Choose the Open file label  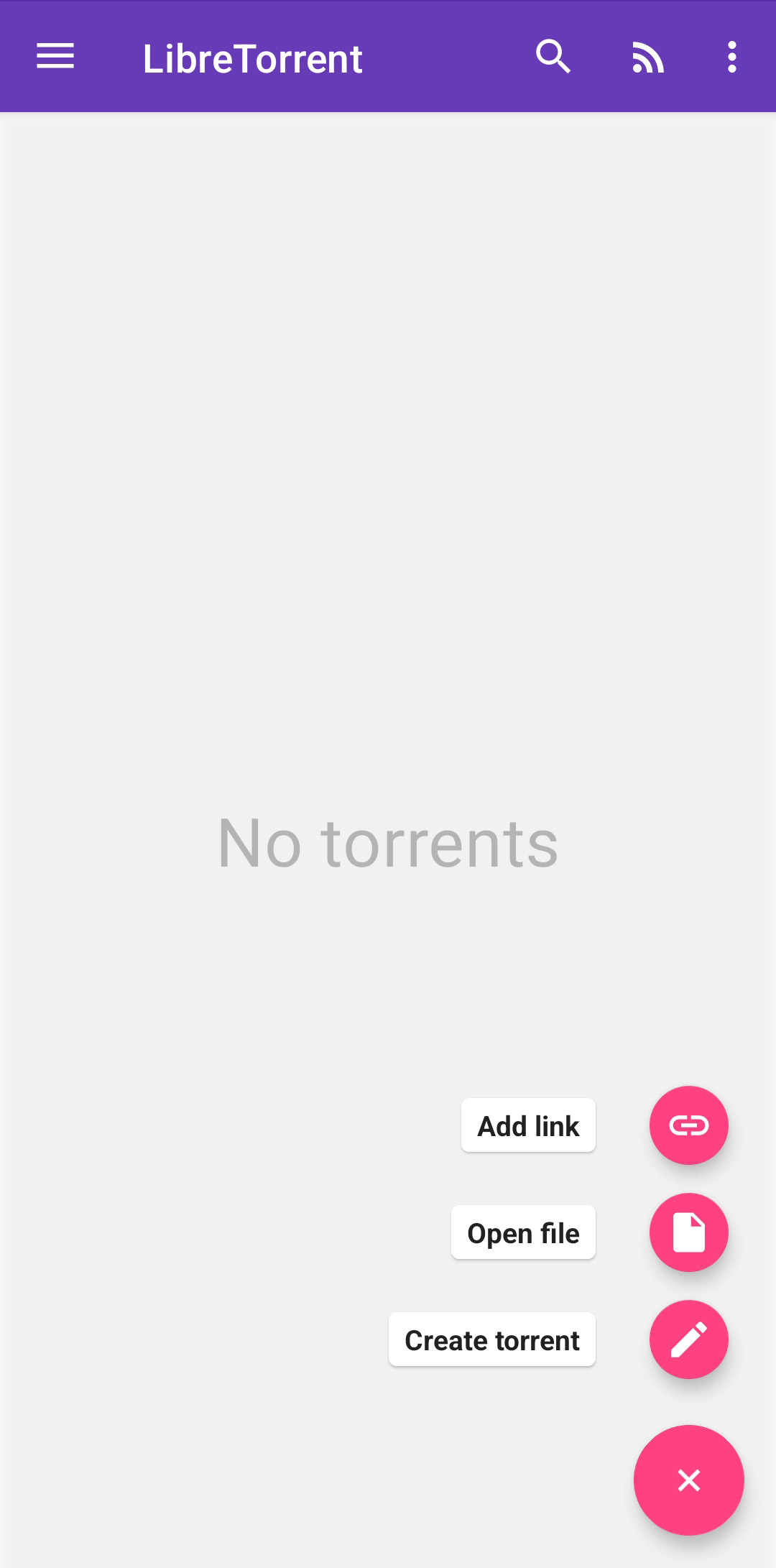tap(523, 1232)
